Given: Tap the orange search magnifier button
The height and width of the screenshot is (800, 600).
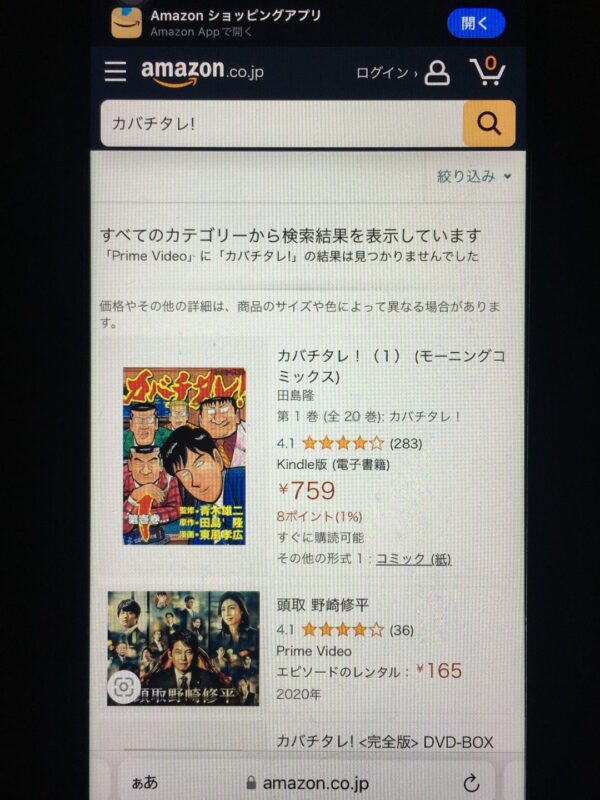Looking at the screenshot, I should click(x=488, y=124).
